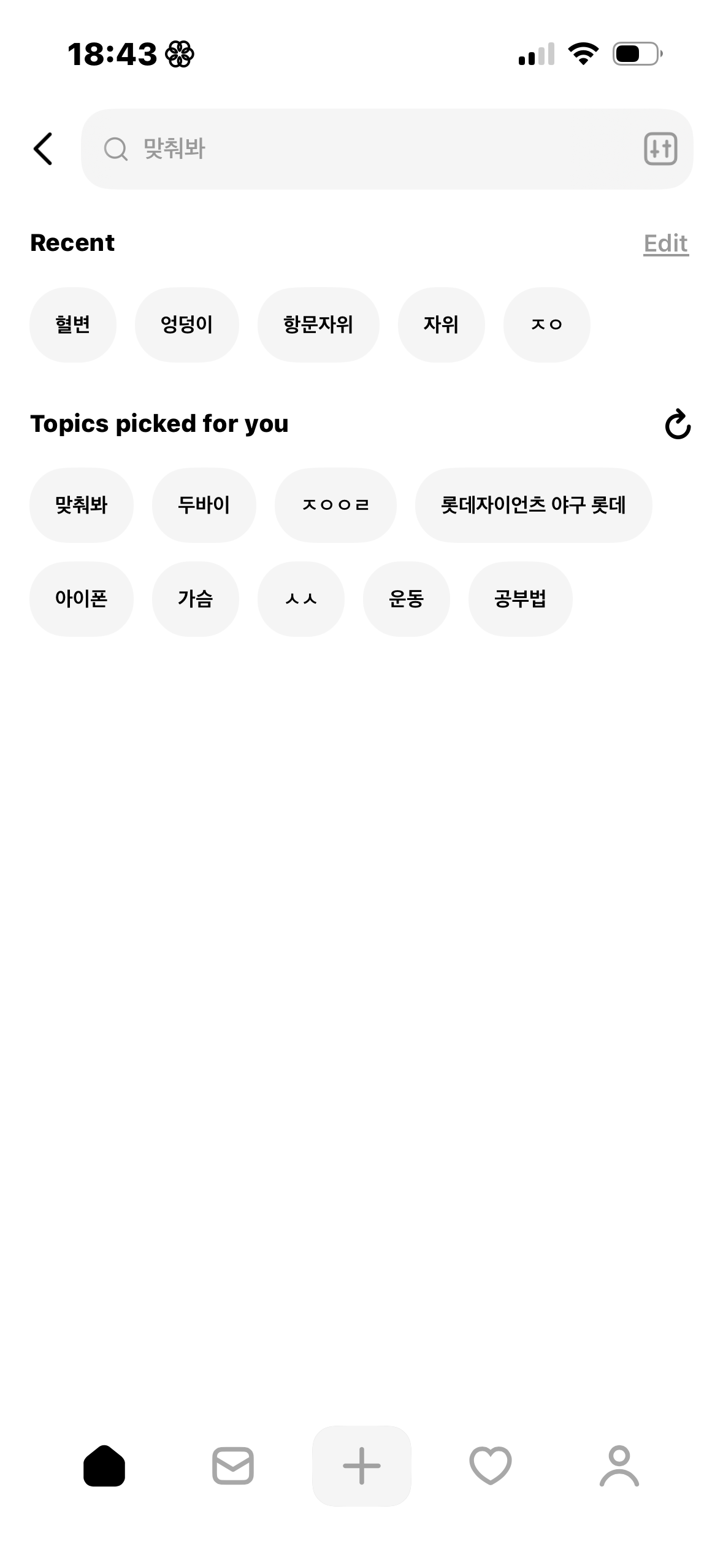Viewport: 723px width, 1568px height.
Task: Tap Edit next to Recent searches
Action: click(x=666, y=244)
